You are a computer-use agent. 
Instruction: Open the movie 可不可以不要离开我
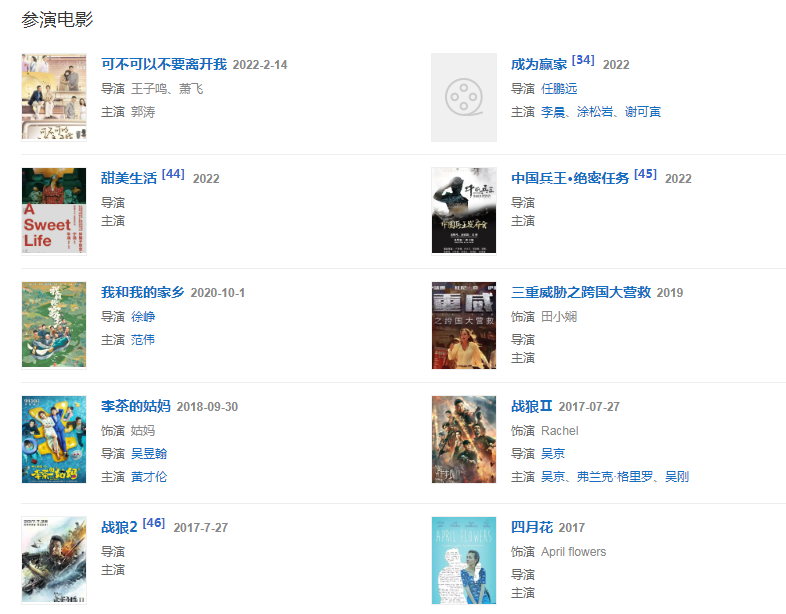[x=164, y=64]
